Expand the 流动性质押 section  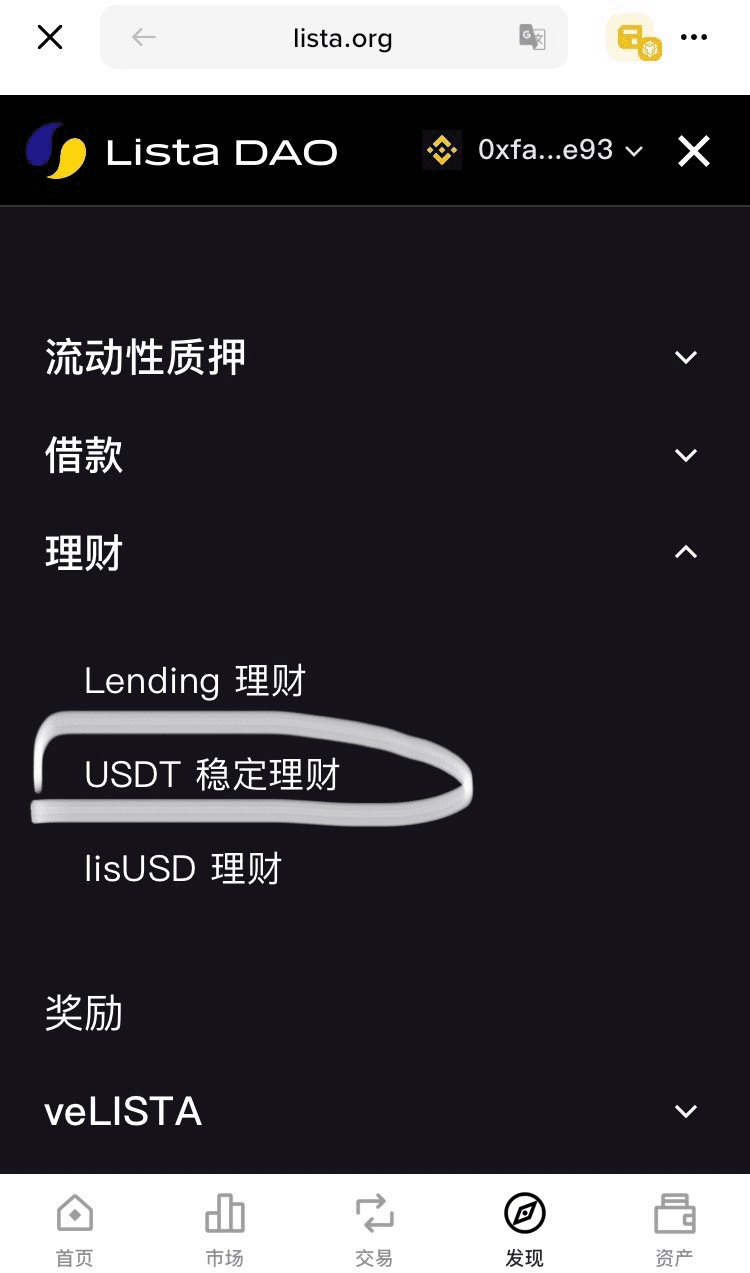(685, 357)
